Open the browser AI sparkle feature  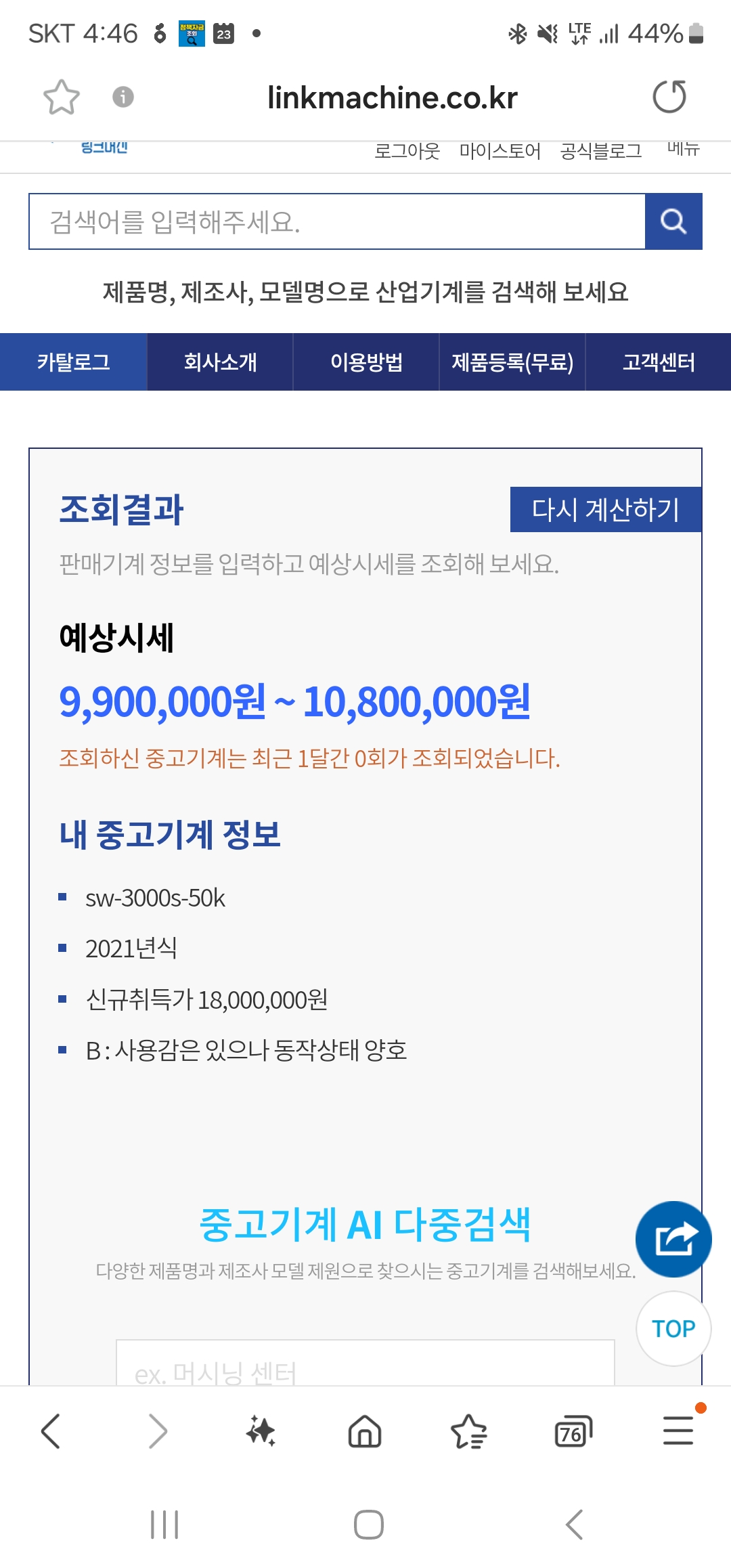(261, 1431)
